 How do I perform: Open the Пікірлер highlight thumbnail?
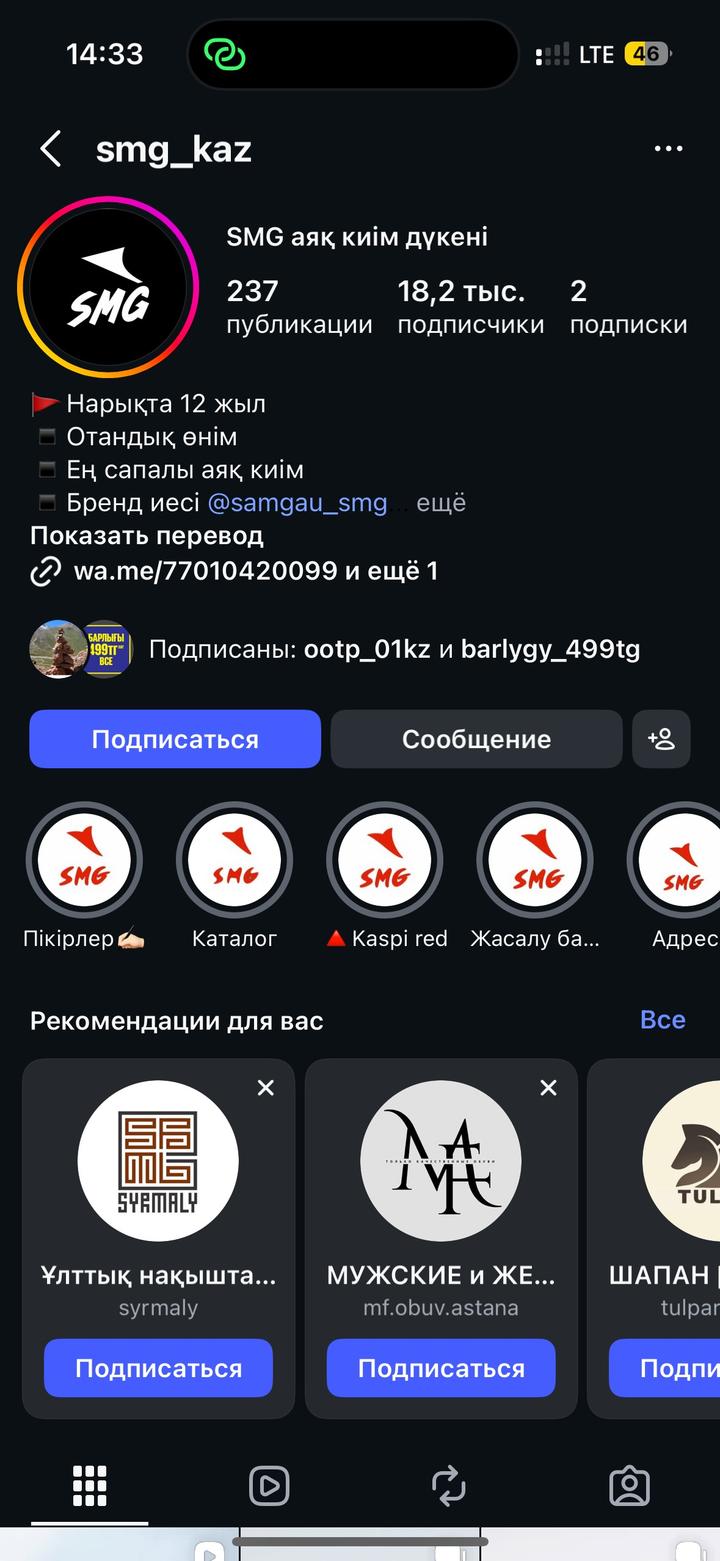(84, 858)
